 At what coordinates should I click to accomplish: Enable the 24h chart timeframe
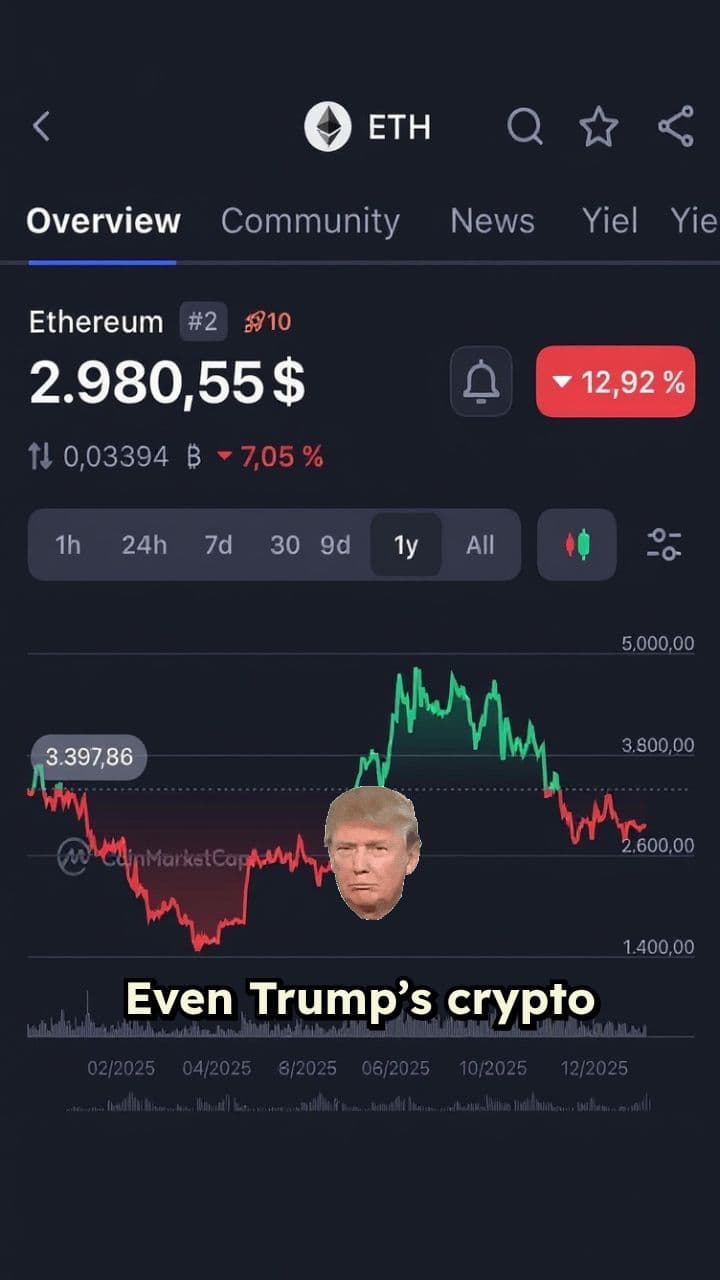[x=144, y=545]
